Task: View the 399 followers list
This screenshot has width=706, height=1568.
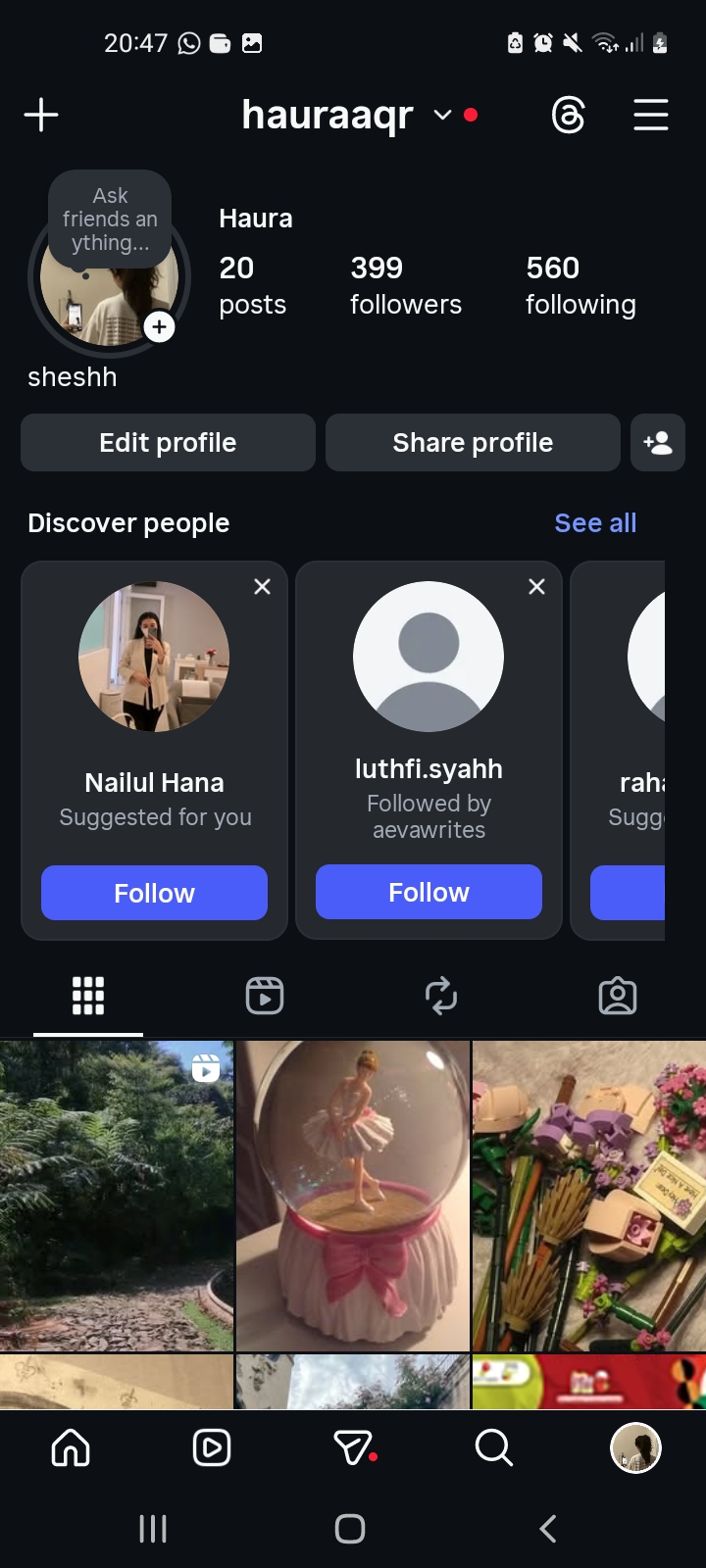Action: pyautogui.click(x=405, y=285)
